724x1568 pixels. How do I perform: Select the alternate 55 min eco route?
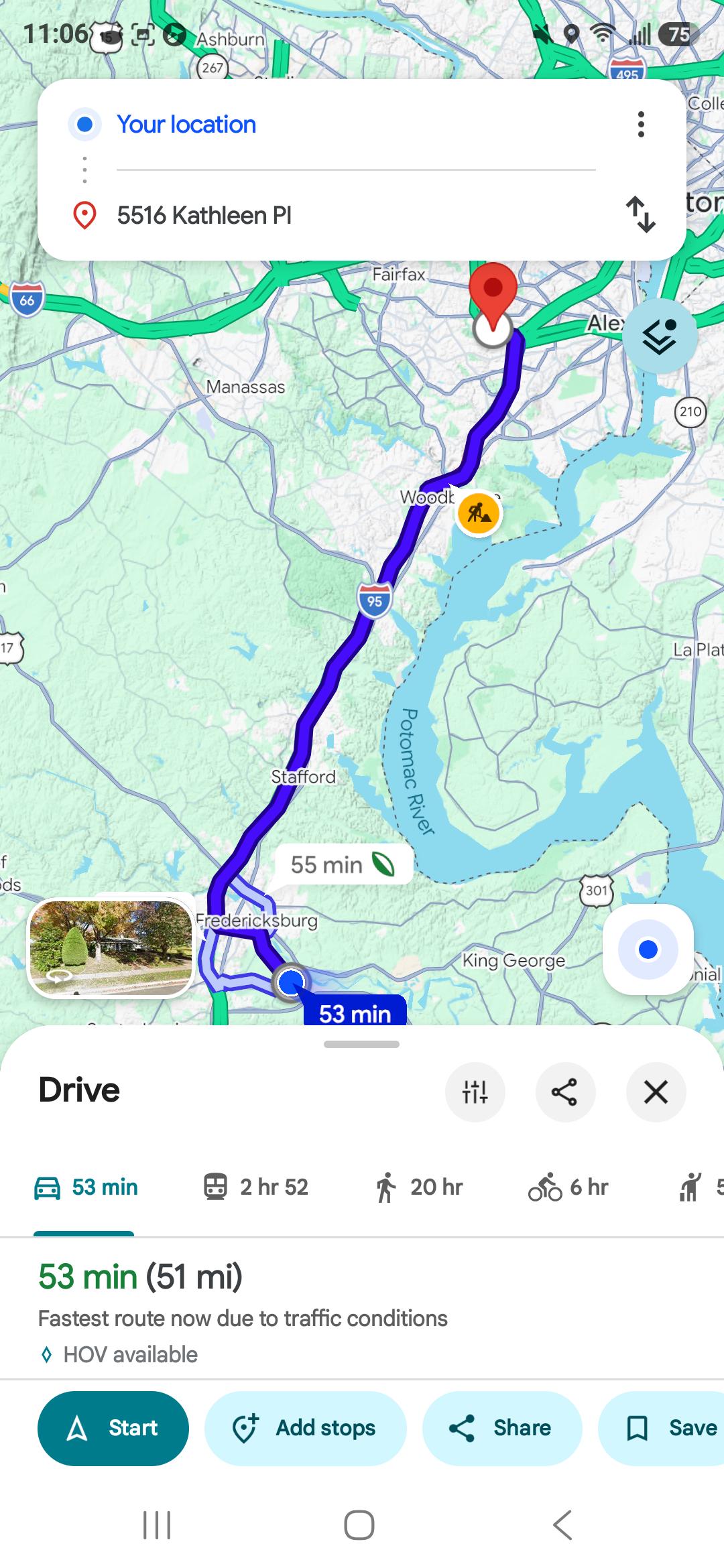coord(343,864)
